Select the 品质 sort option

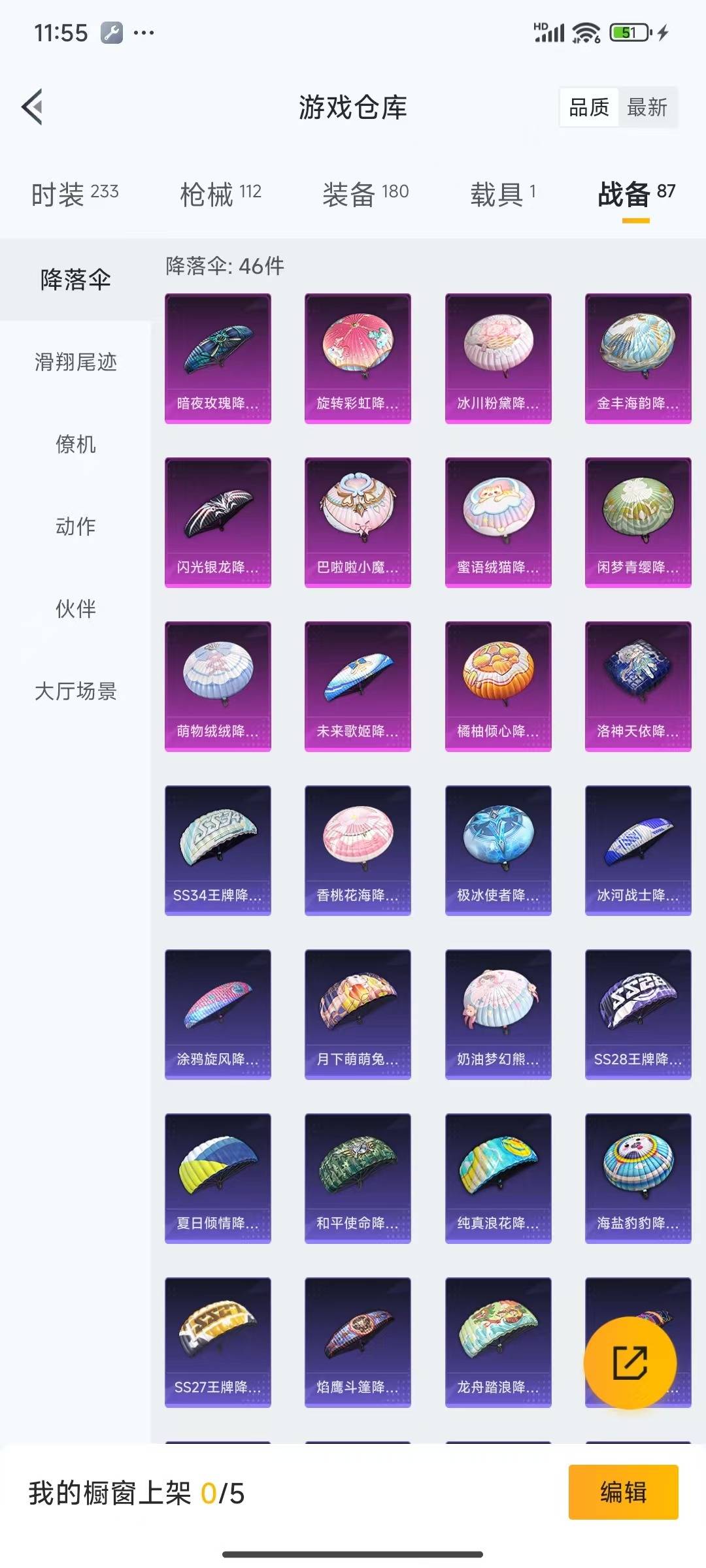pos(589,107)
